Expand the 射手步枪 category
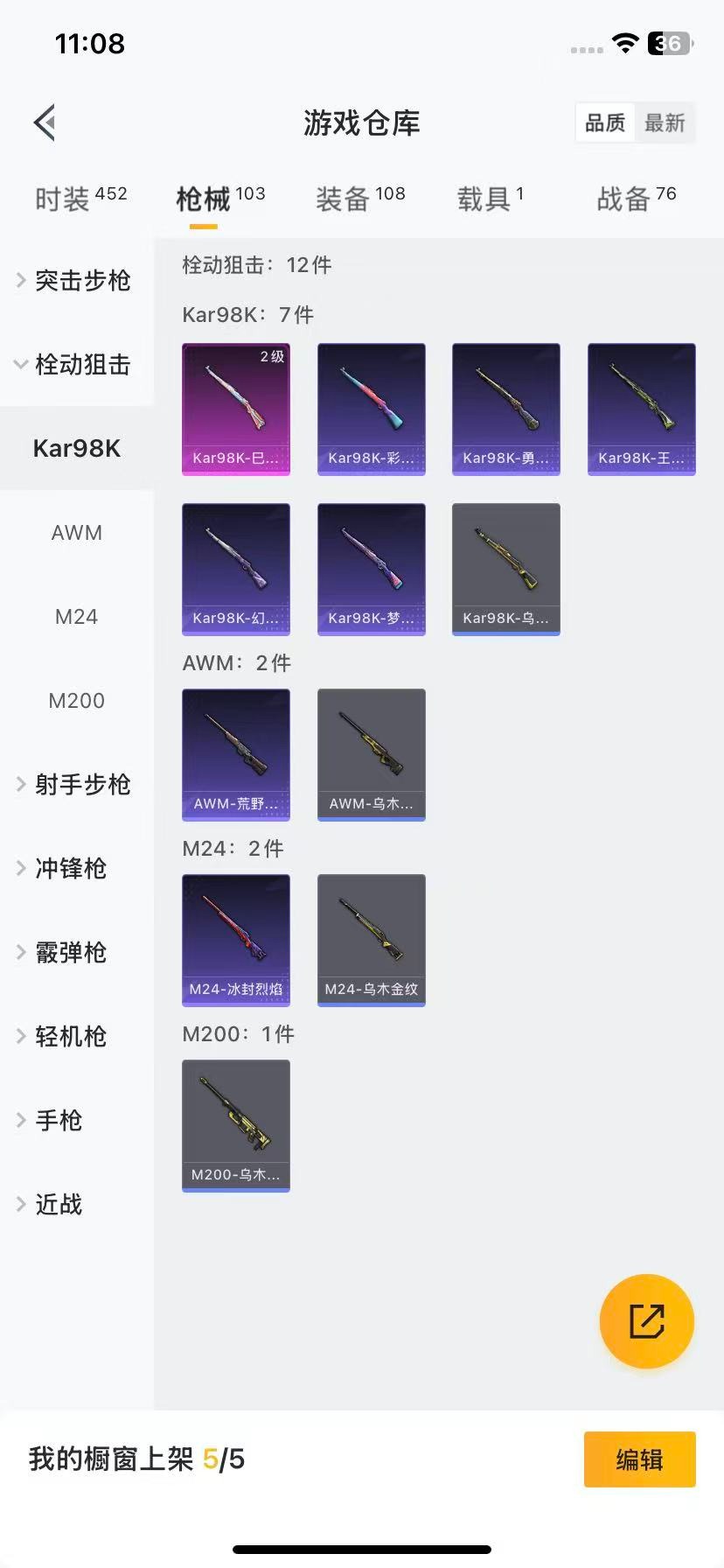The height and width of the screenshot is (1568, 724). (x=75, y=784)
